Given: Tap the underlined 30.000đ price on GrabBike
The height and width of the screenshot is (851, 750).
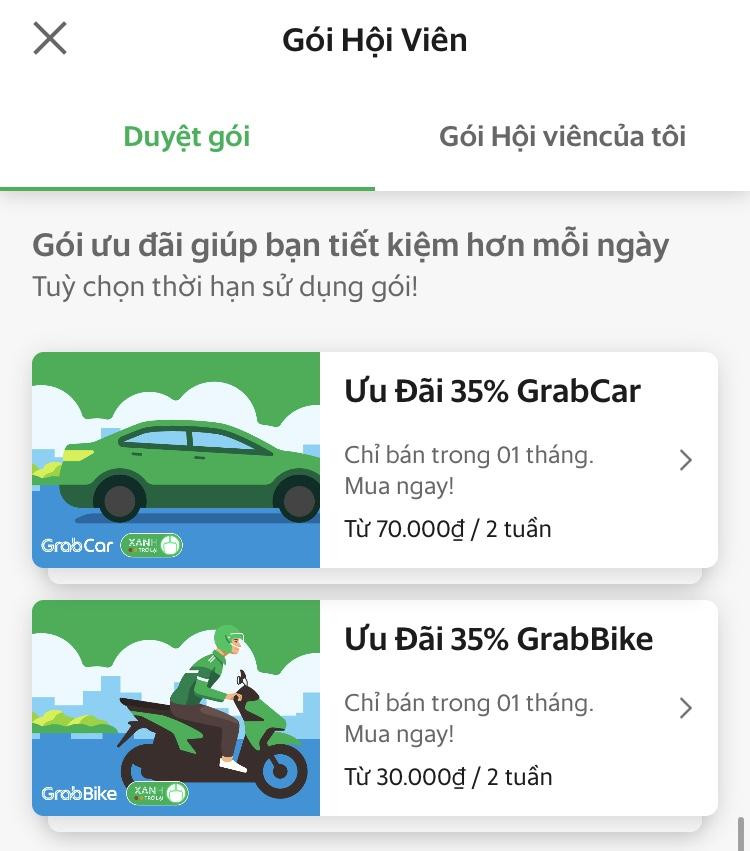Looking at the screenshot, I should (x=419, y=775).
